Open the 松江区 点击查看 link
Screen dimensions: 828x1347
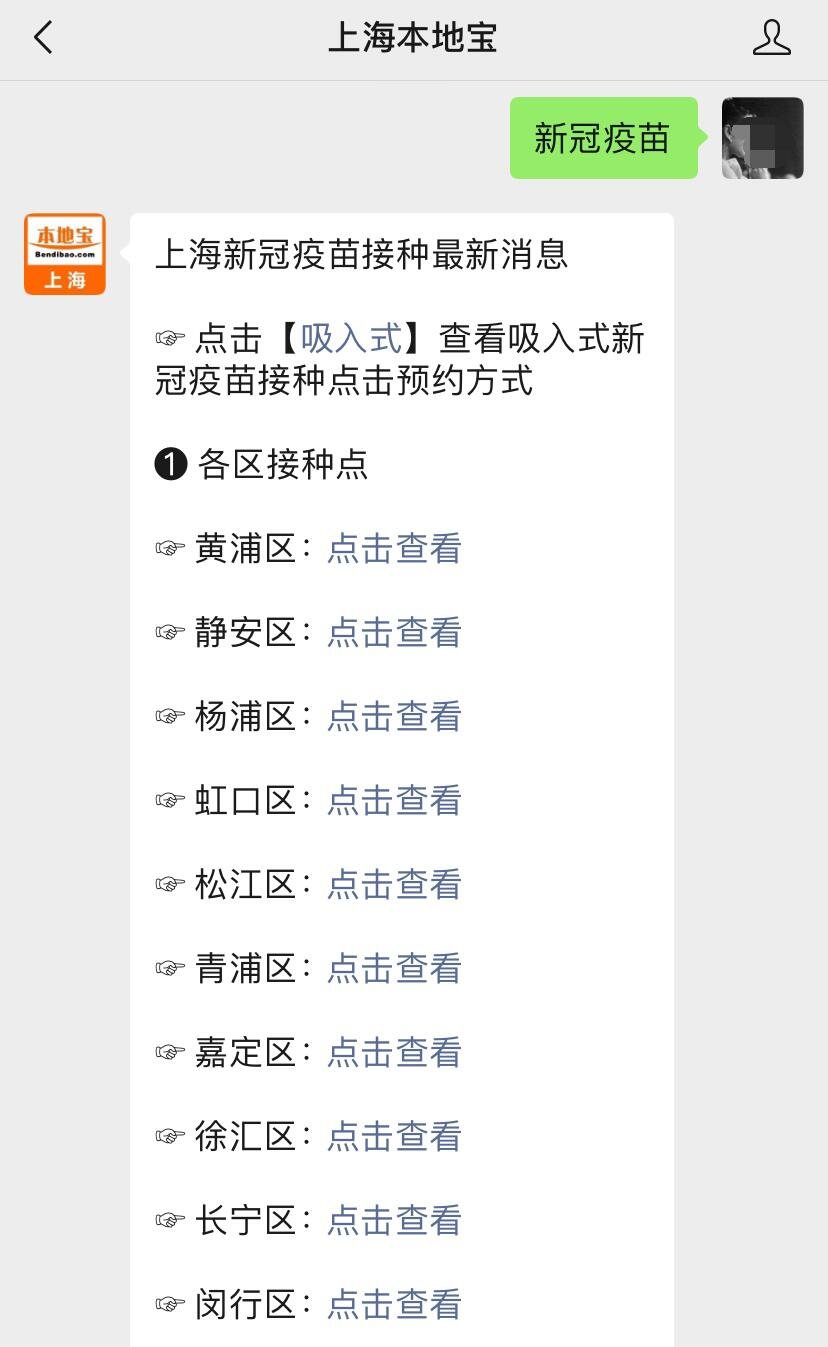click(394, 885)
